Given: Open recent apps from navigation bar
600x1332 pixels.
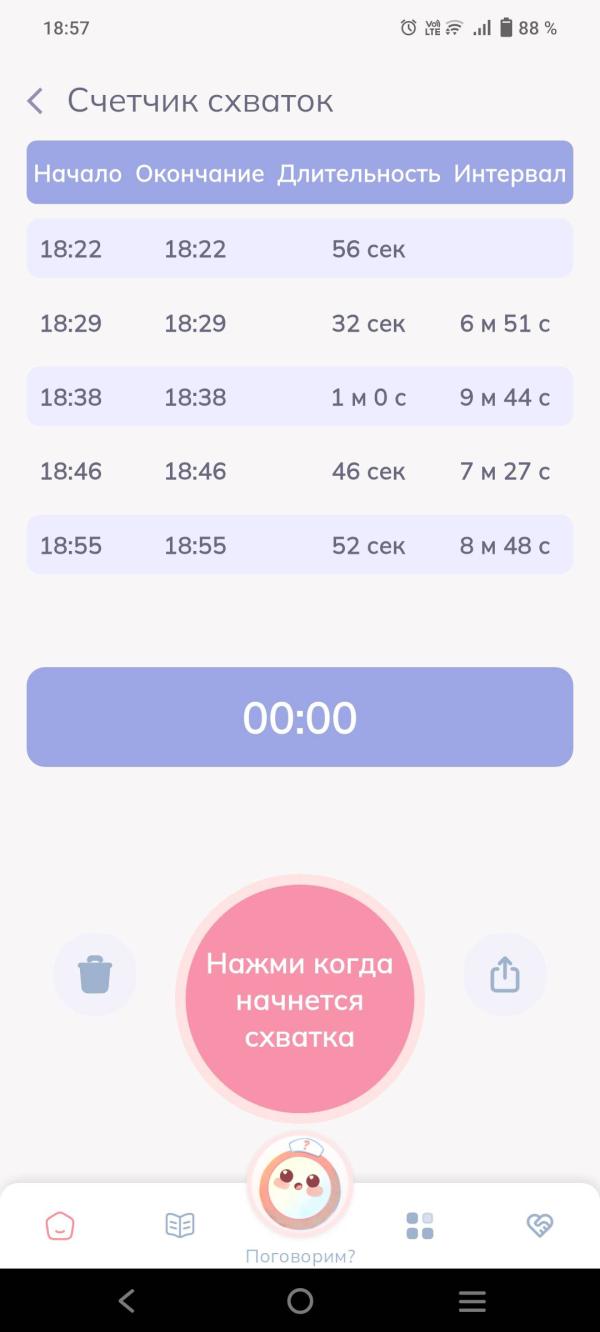Looking at the screenshot, I should [472, 1300].
